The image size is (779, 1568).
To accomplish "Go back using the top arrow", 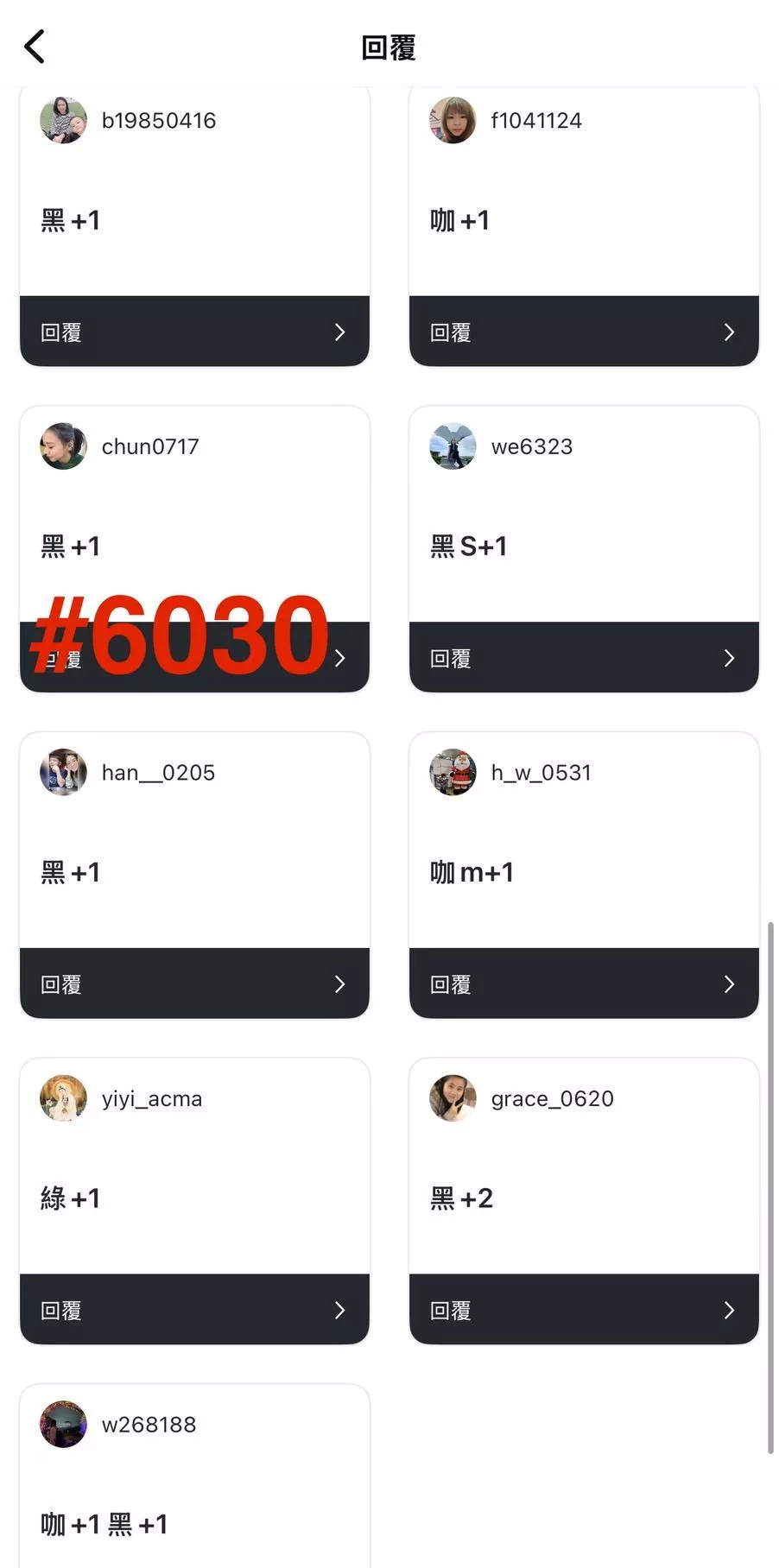I will tap(35, 47).
